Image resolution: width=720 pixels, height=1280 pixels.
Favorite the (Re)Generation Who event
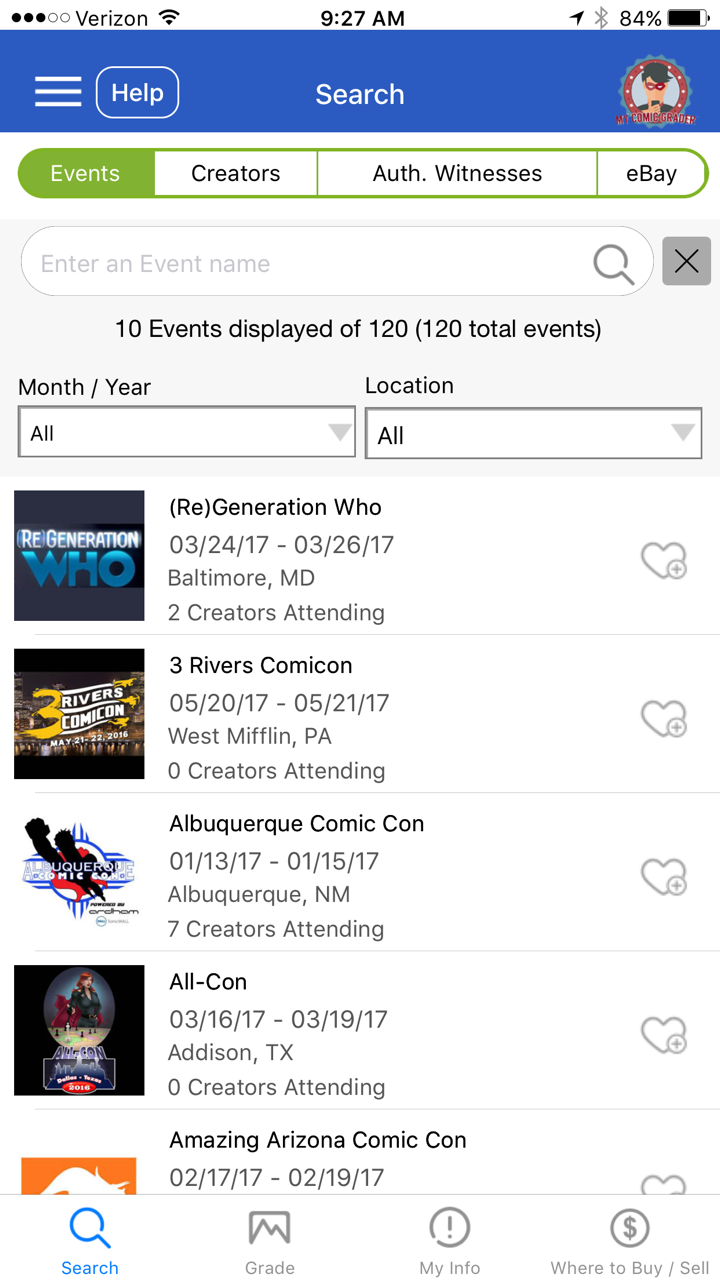tap(663, 561)
